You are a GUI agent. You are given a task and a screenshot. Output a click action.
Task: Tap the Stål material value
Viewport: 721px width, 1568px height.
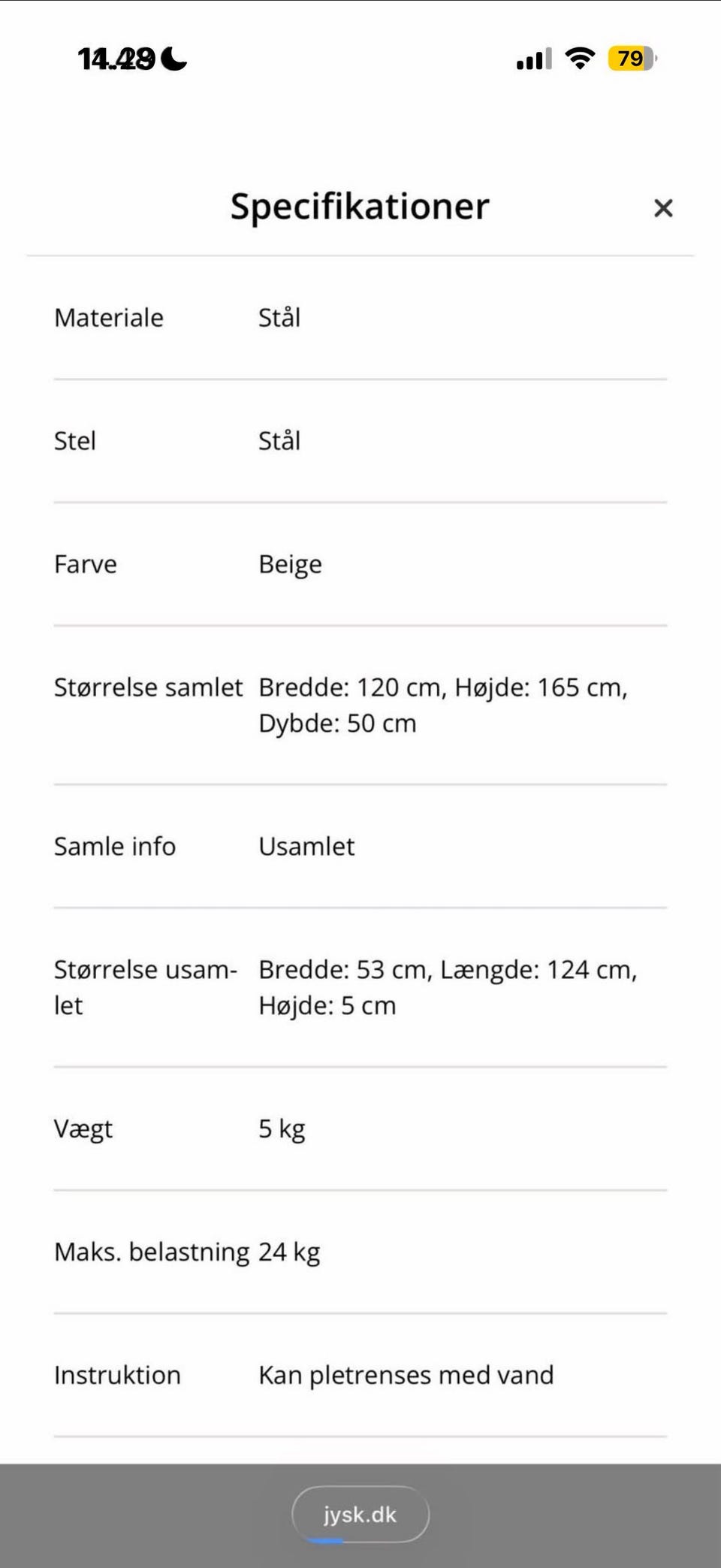[x=279, y=317]
